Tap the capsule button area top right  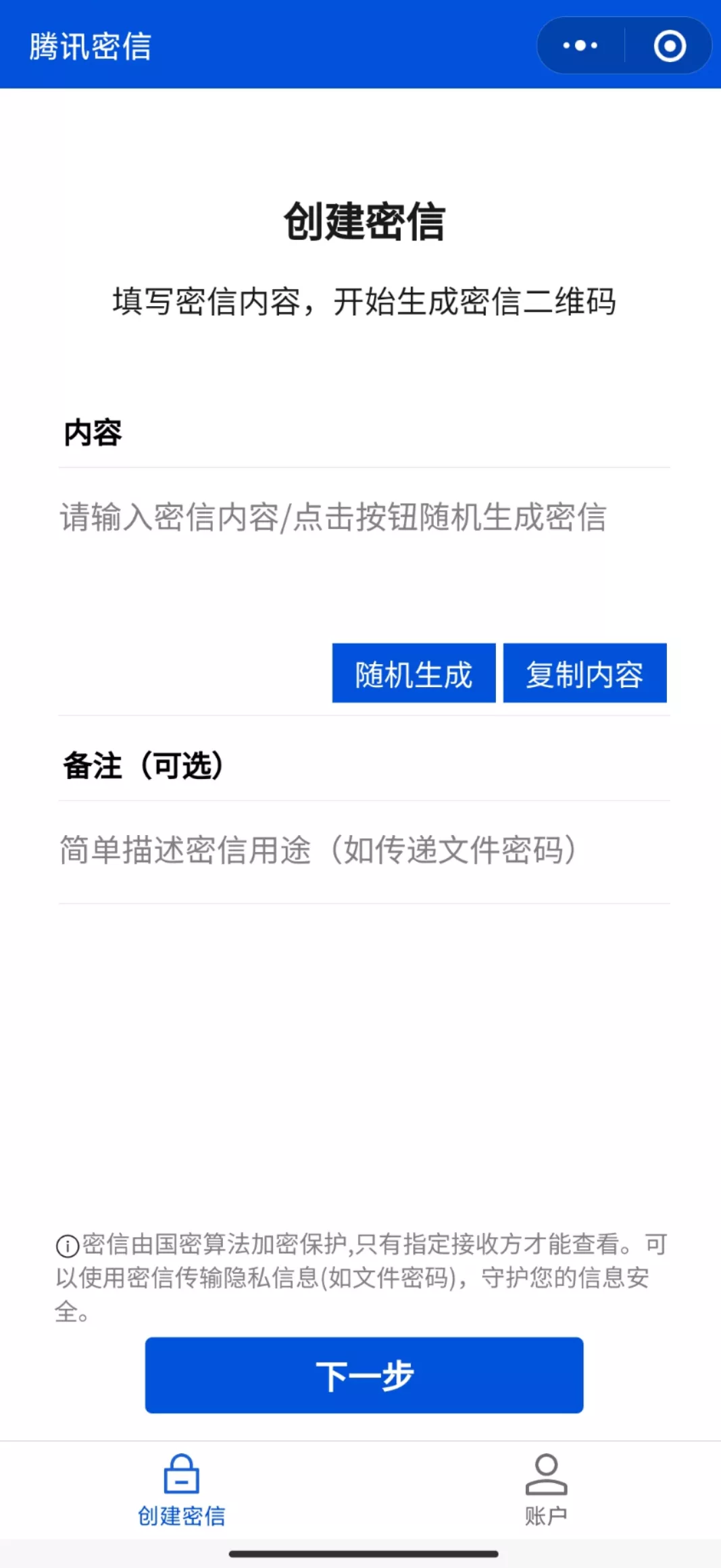pyautogui.click(x=623, y=46)
